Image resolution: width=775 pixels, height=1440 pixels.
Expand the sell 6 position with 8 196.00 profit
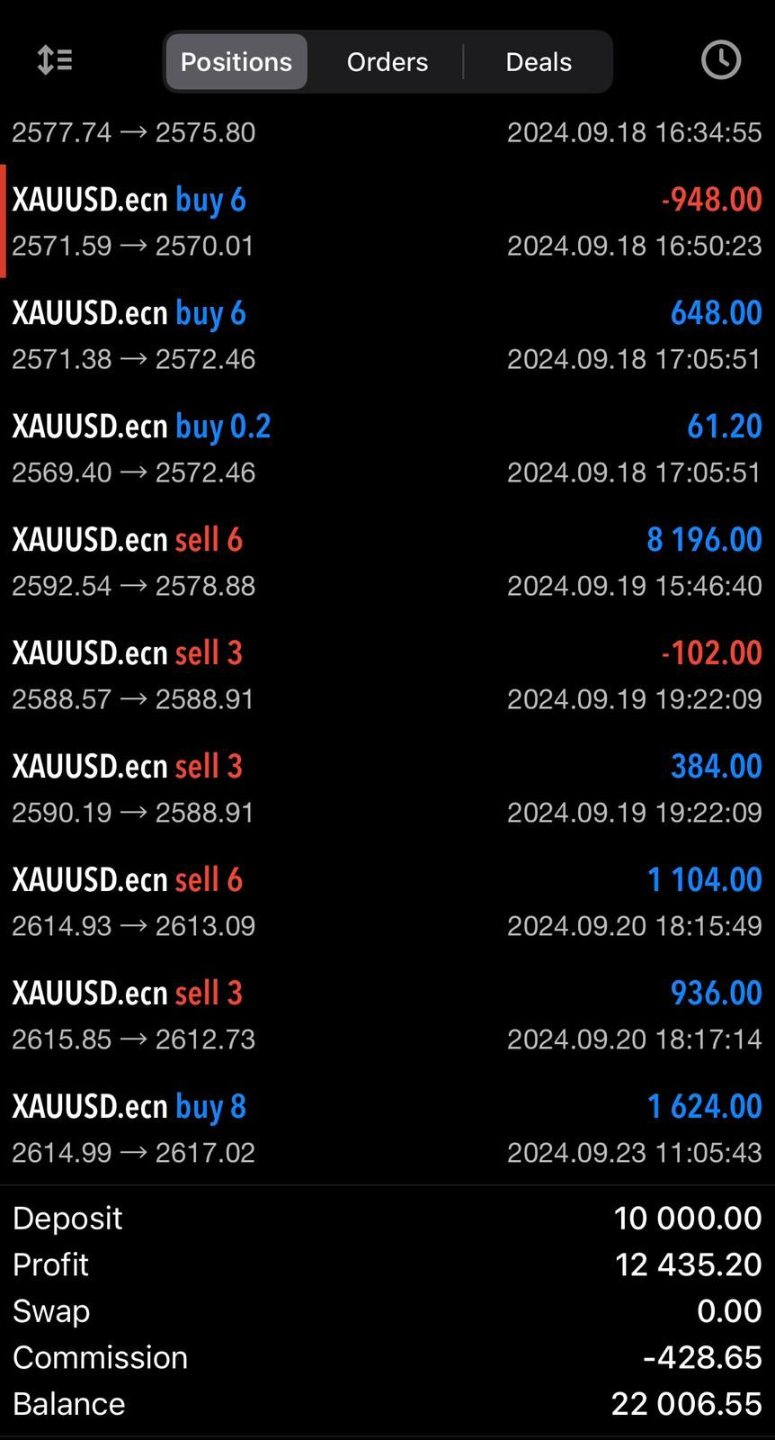(x=387, y=560)
